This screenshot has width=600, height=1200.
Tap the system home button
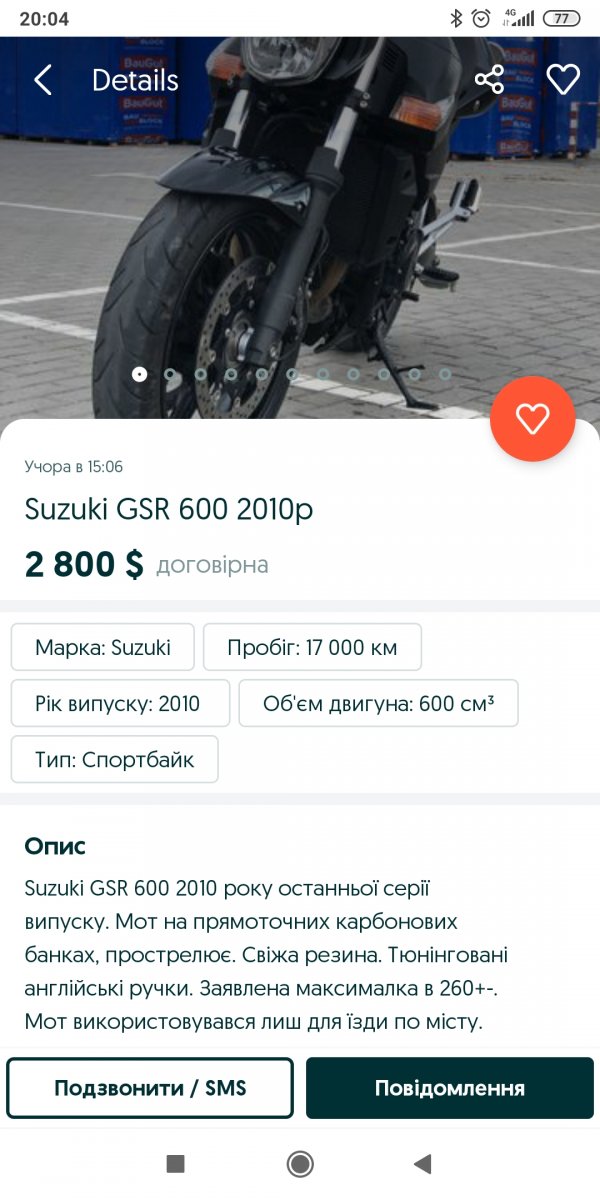click(x=300, y=1163)
